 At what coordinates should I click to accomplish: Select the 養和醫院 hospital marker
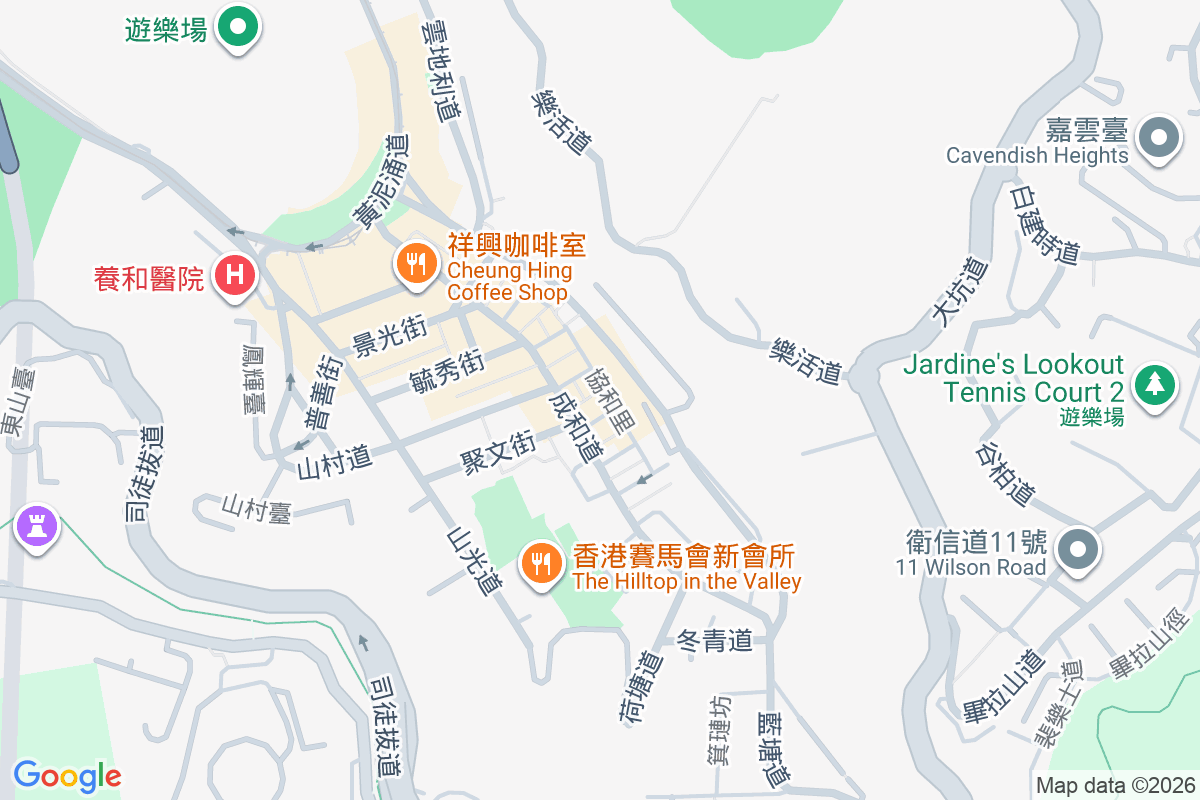[x=236, y=276]
